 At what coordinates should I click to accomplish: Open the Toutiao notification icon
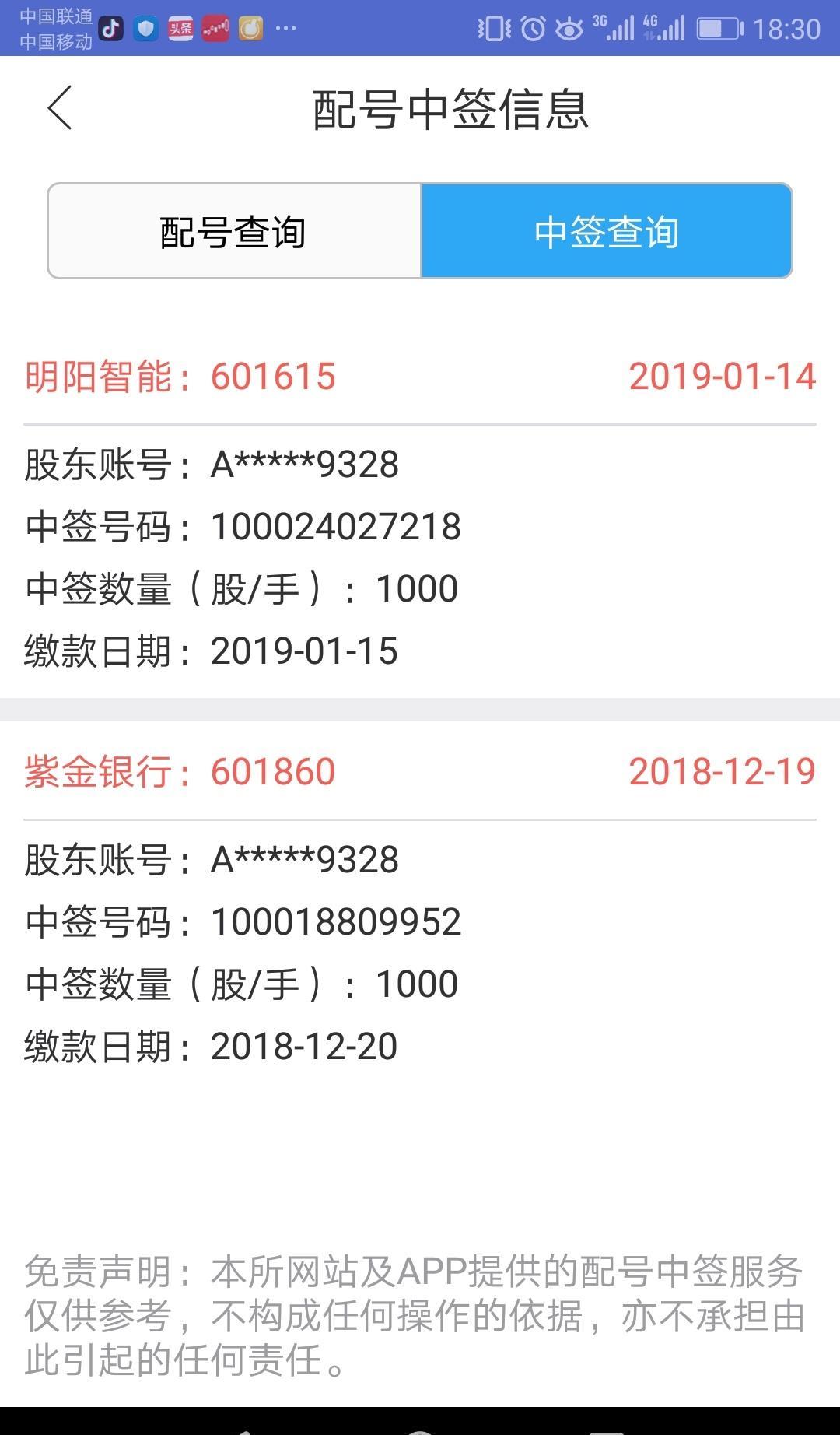point(180,26)
